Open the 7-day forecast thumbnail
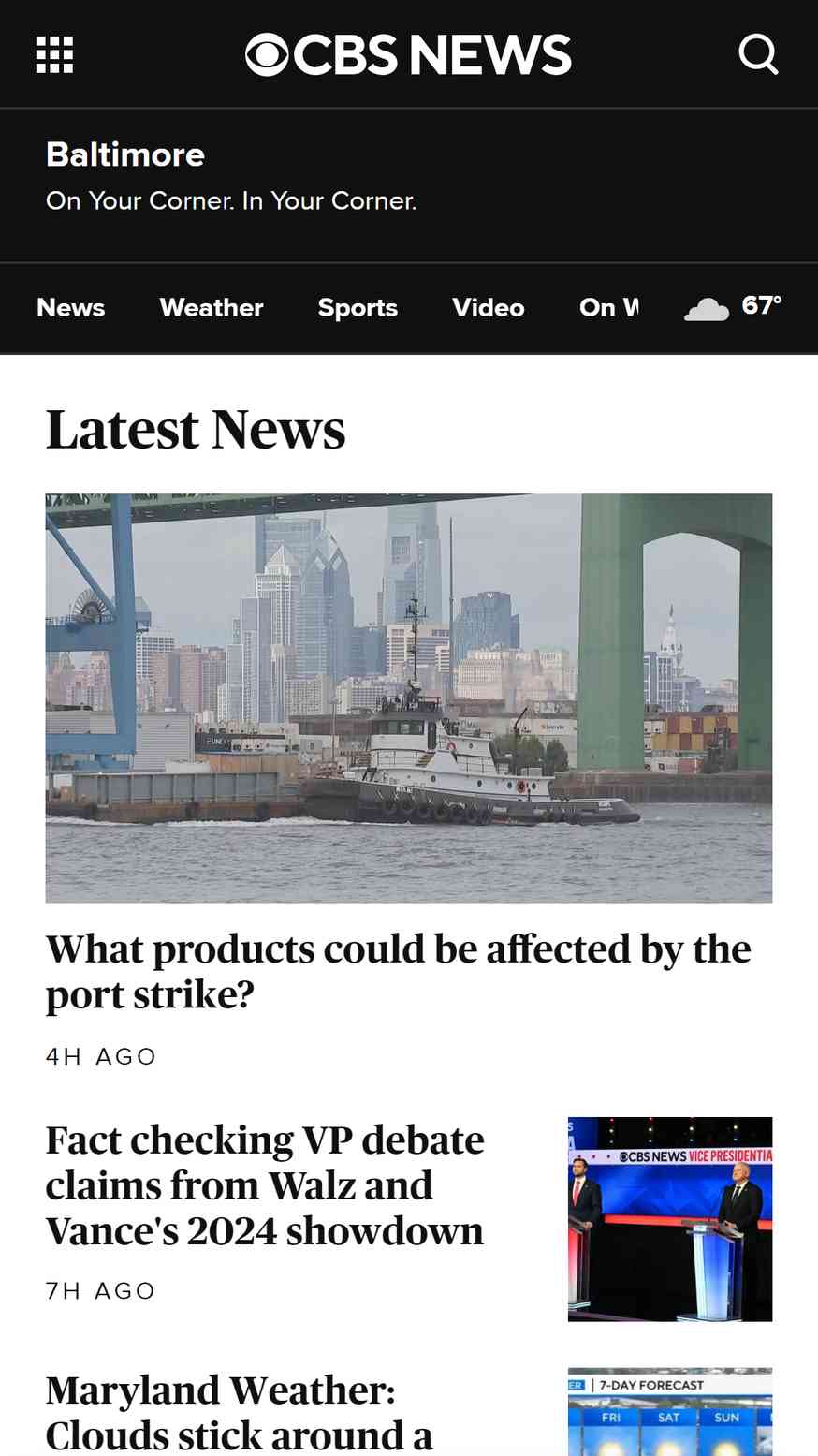This screenshot has height=1456, width=818. tap(669, 1412)
